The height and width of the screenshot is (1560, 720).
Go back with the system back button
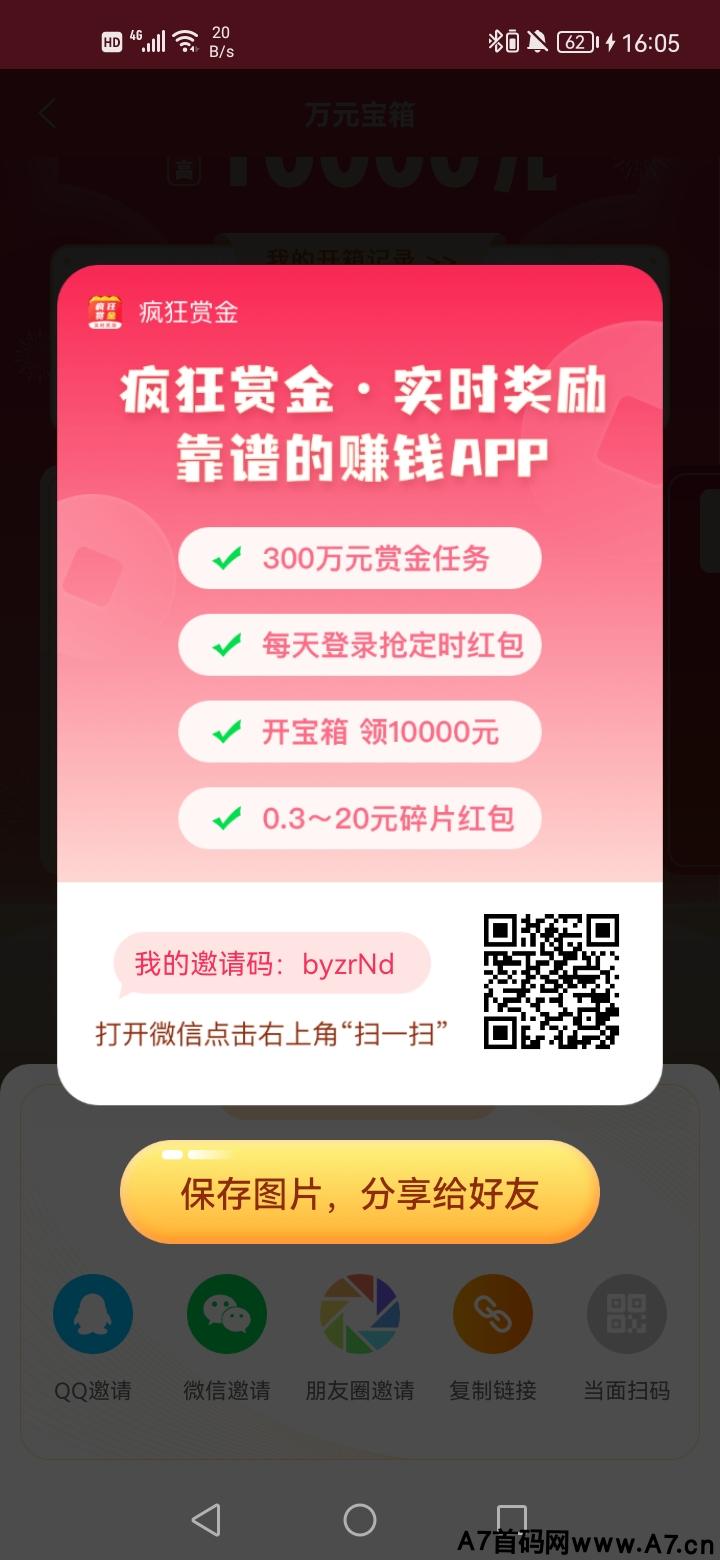click(206, 1520)
